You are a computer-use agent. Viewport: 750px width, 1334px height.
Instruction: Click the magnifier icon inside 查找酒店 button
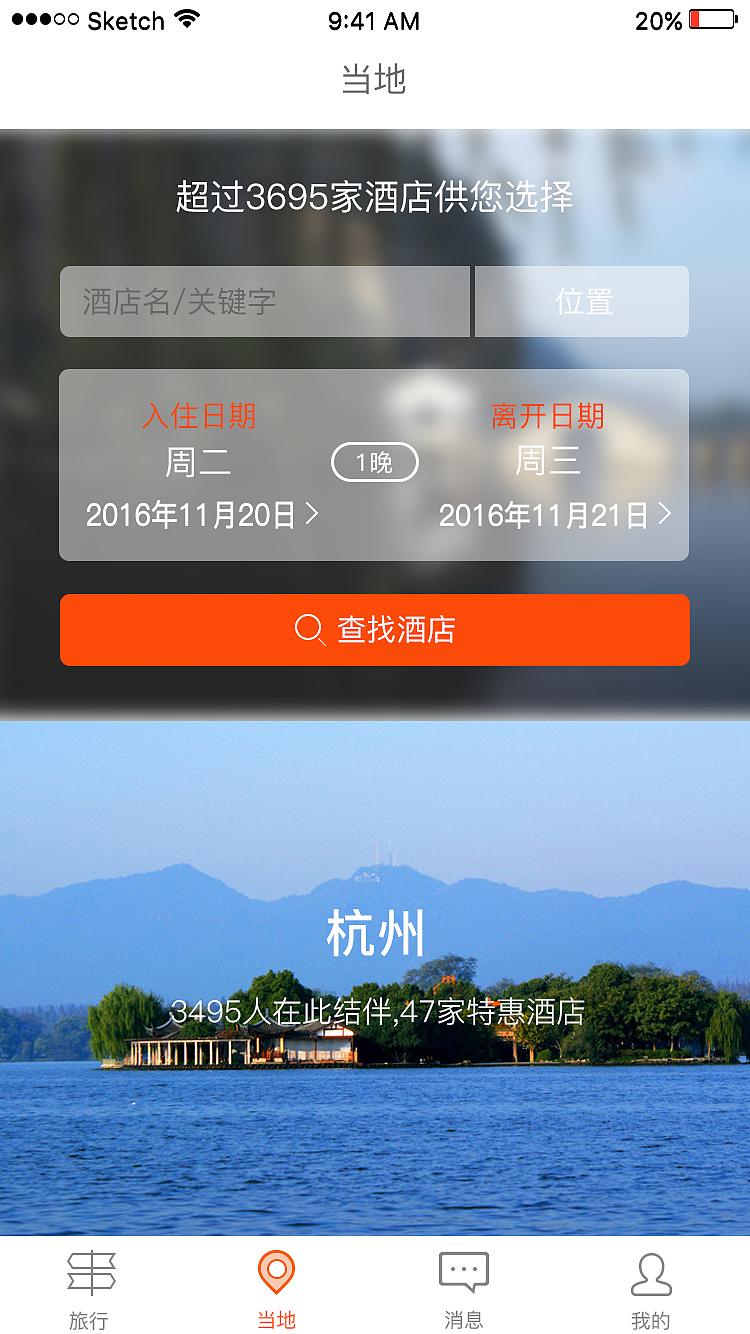point(308,630)
